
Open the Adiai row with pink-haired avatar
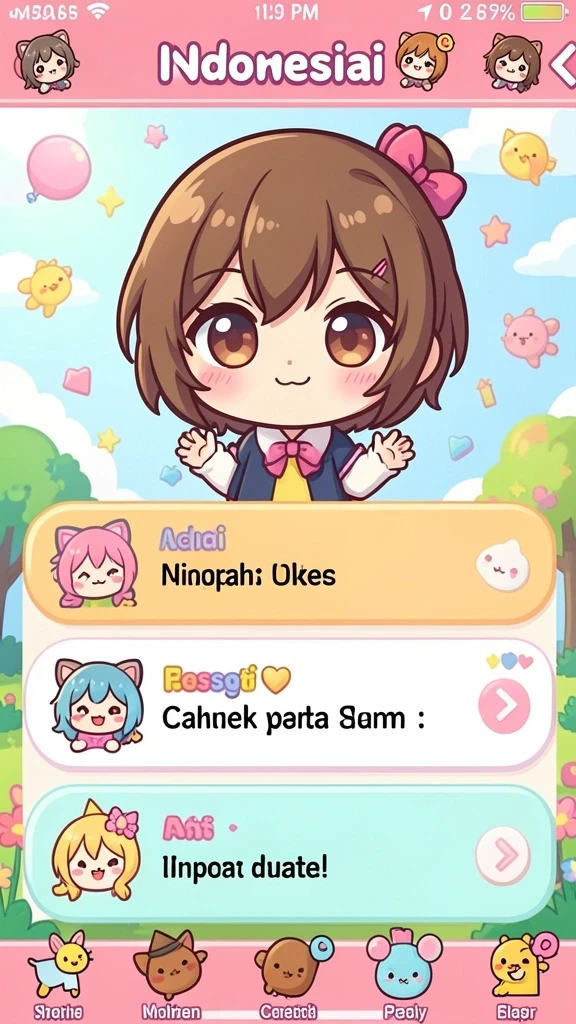(289, 565)
